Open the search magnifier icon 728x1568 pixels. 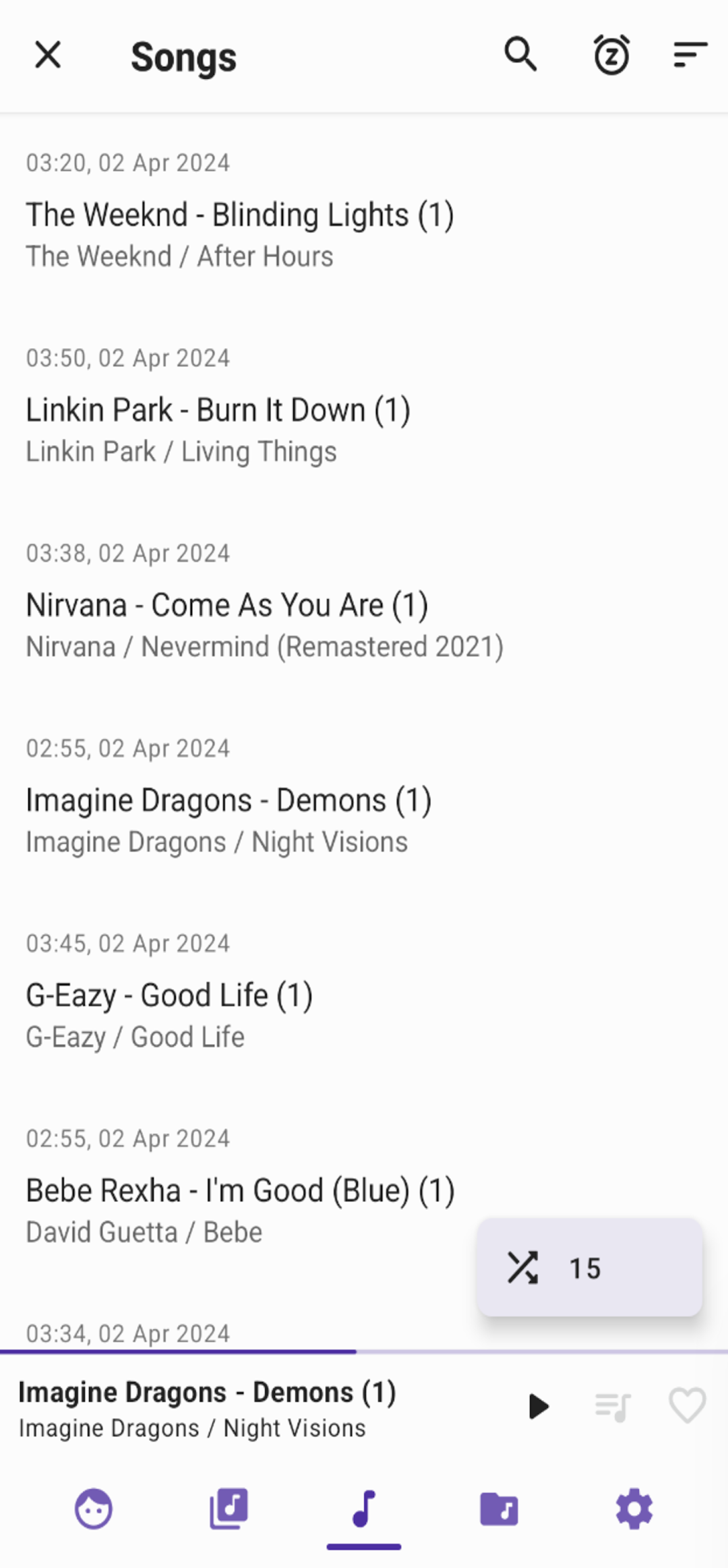pyautogui.click(x=520, y=55)
